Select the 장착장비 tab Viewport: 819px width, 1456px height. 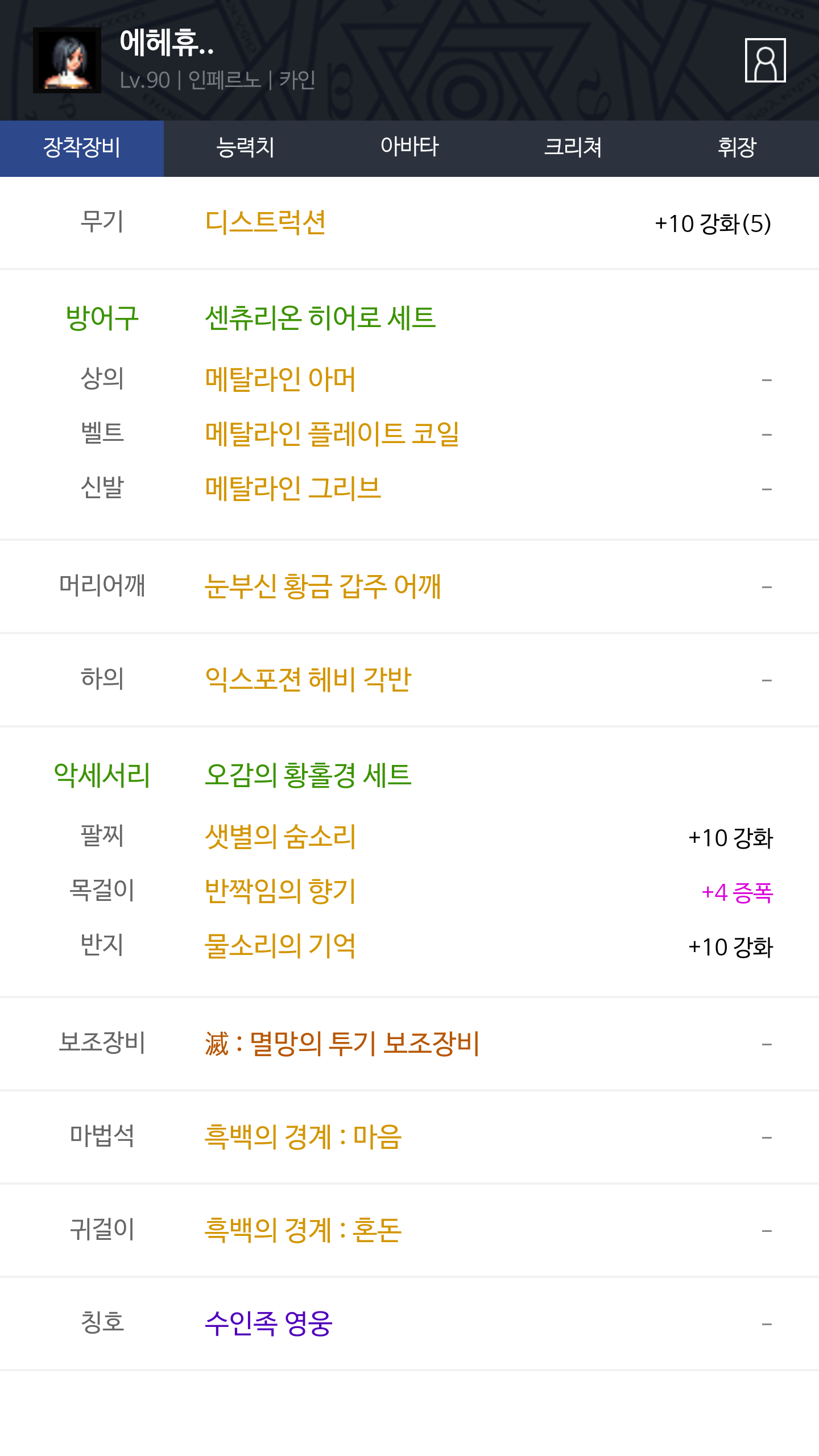(82, 148)
